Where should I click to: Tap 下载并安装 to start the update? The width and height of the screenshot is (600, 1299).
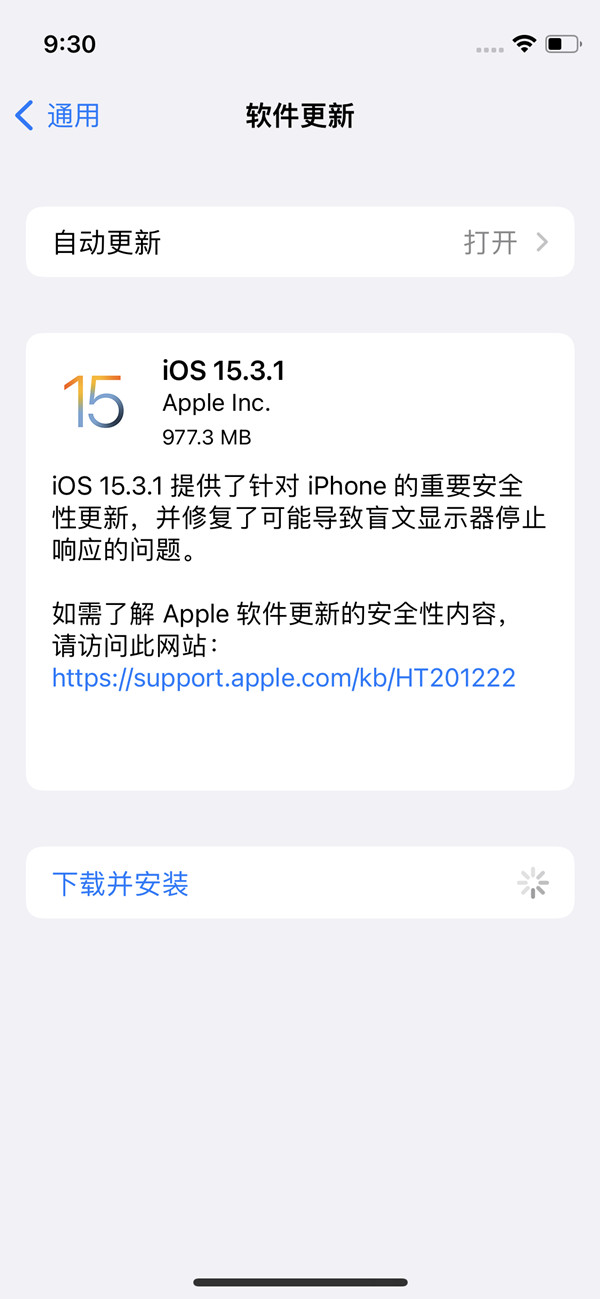click(x=121, y=884)
